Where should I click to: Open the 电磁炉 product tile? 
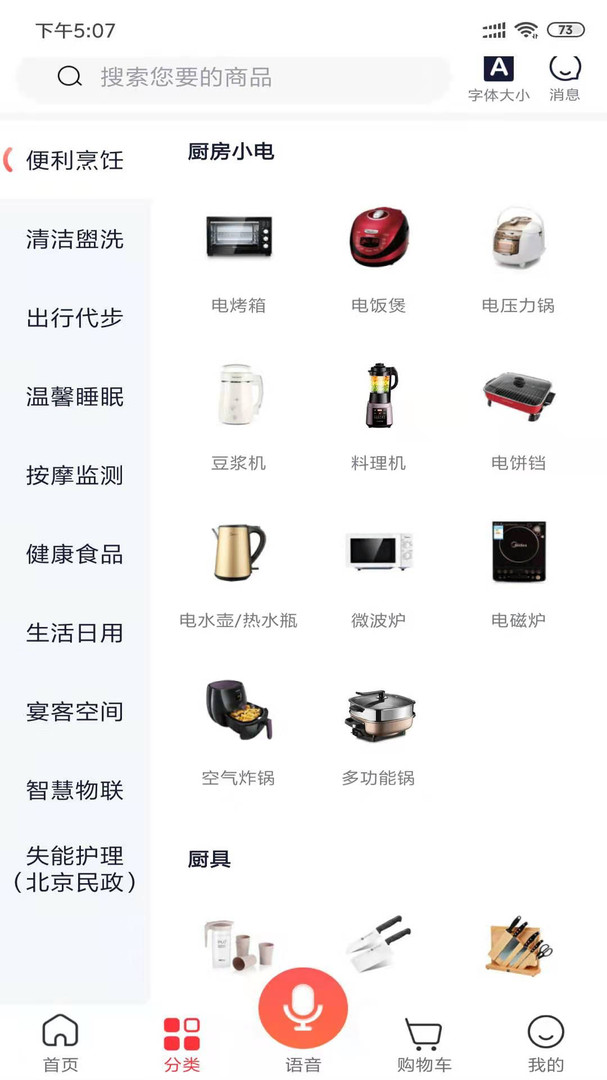click(518, 575)
